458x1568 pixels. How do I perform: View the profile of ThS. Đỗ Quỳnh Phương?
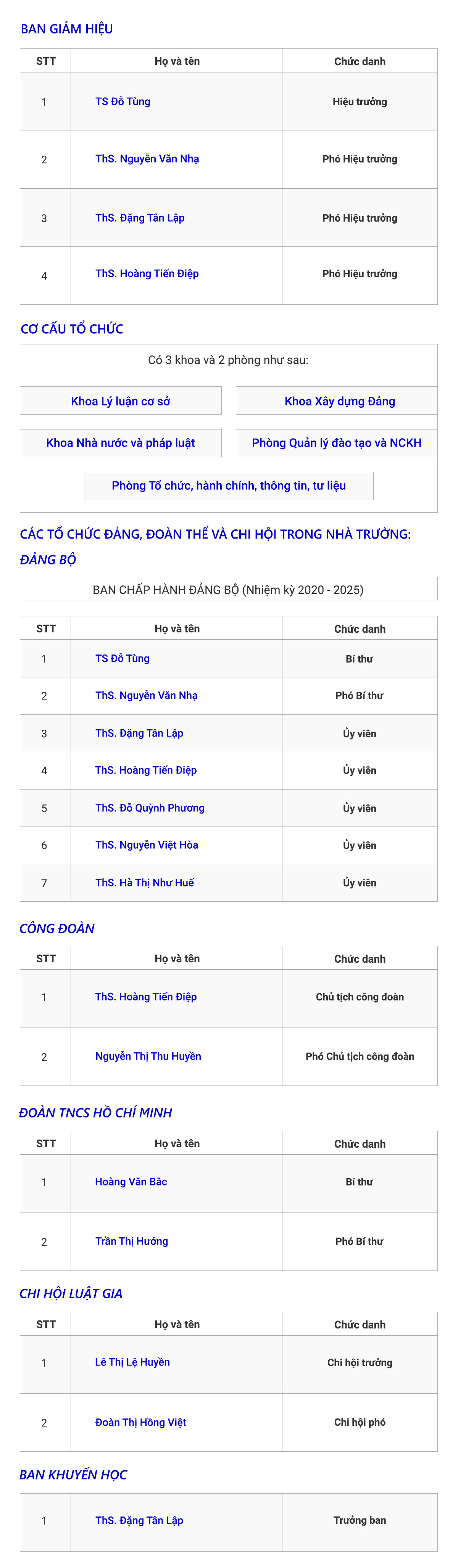(x=150, y=808)
